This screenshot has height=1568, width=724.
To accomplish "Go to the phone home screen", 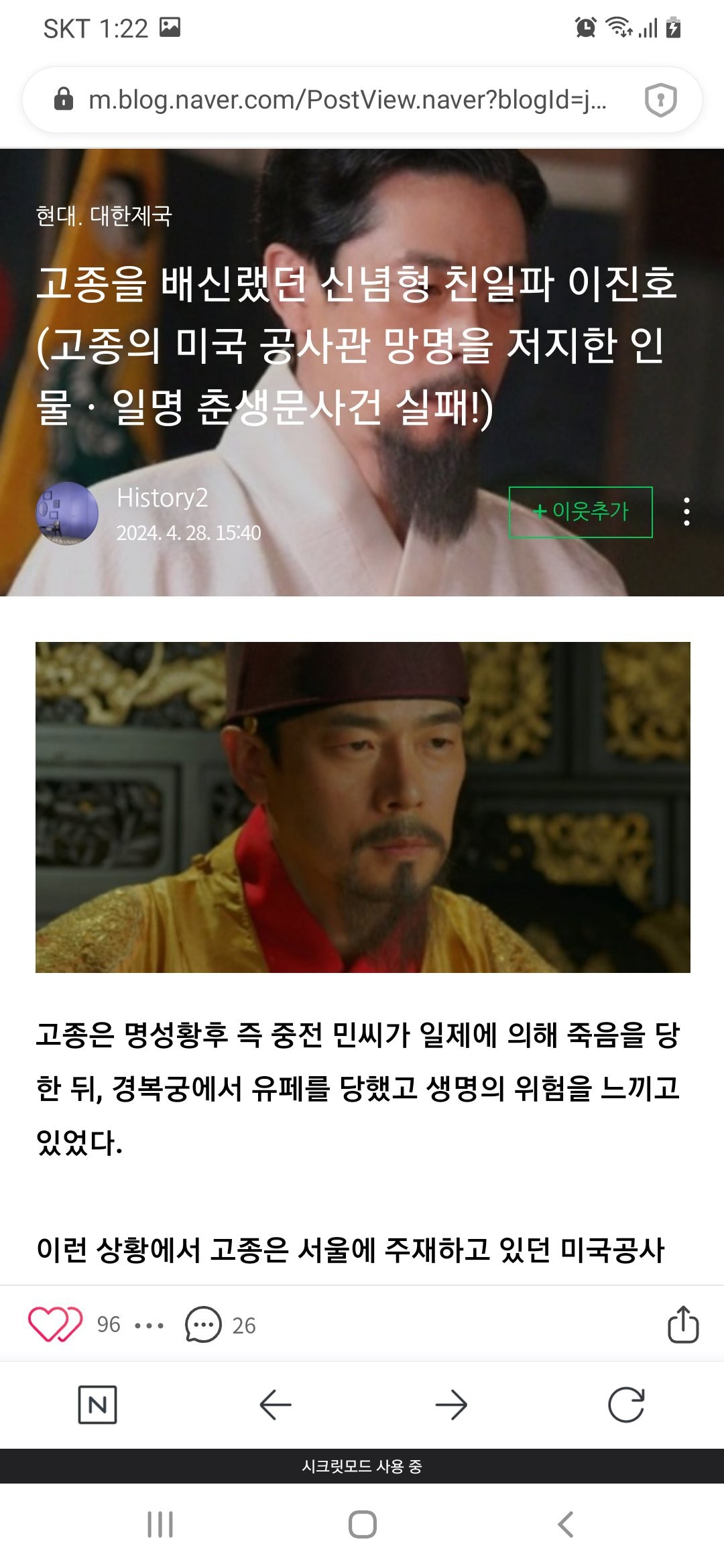I will tap(362, 1524).
